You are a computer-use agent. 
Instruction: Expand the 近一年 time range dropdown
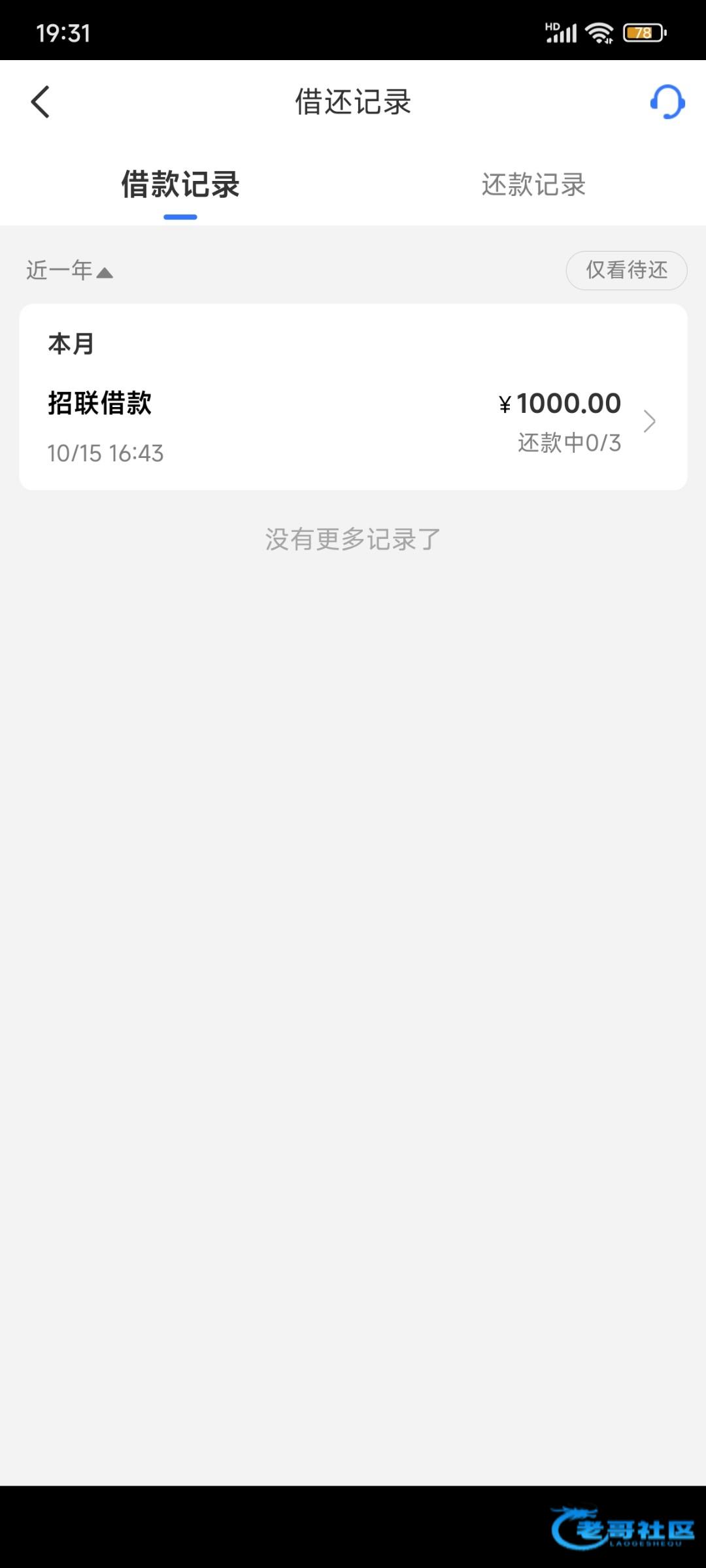pyautogui.click(x=69, y=270)
